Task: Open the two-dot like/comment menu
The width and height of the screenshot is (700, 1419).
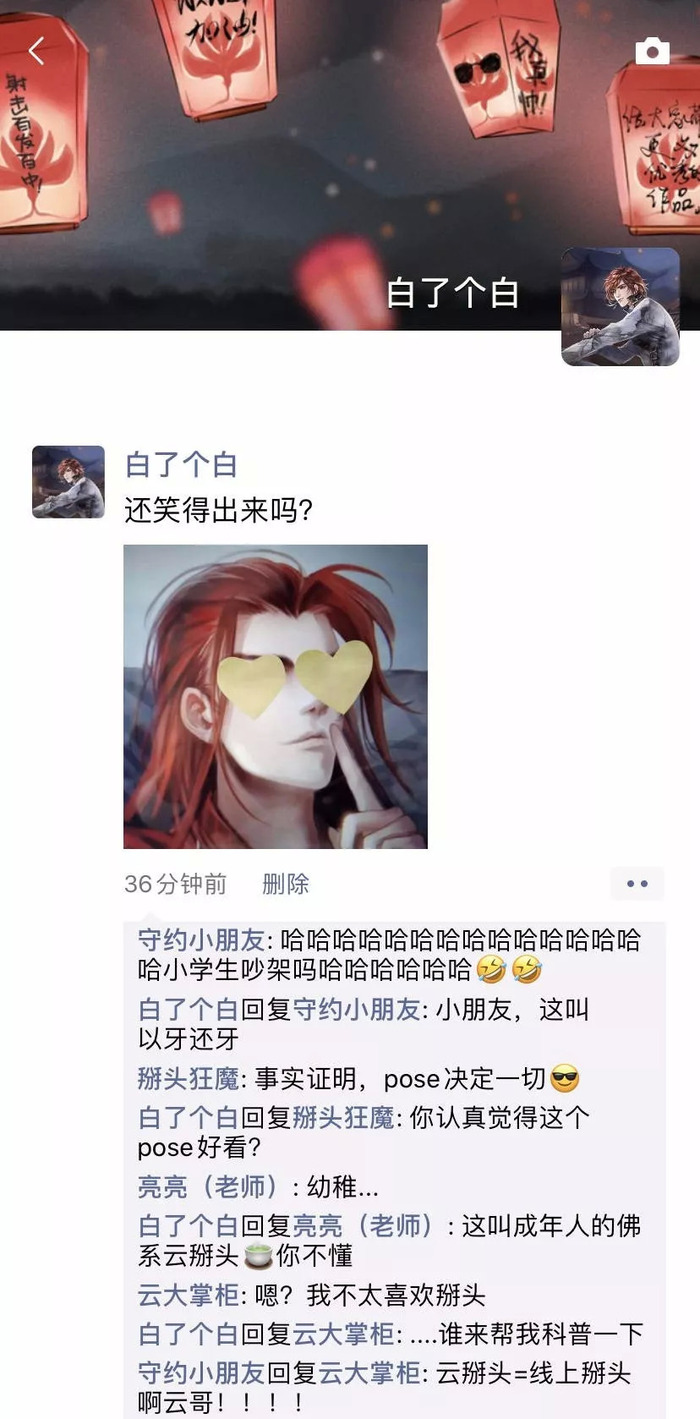Action: point(637,884)
